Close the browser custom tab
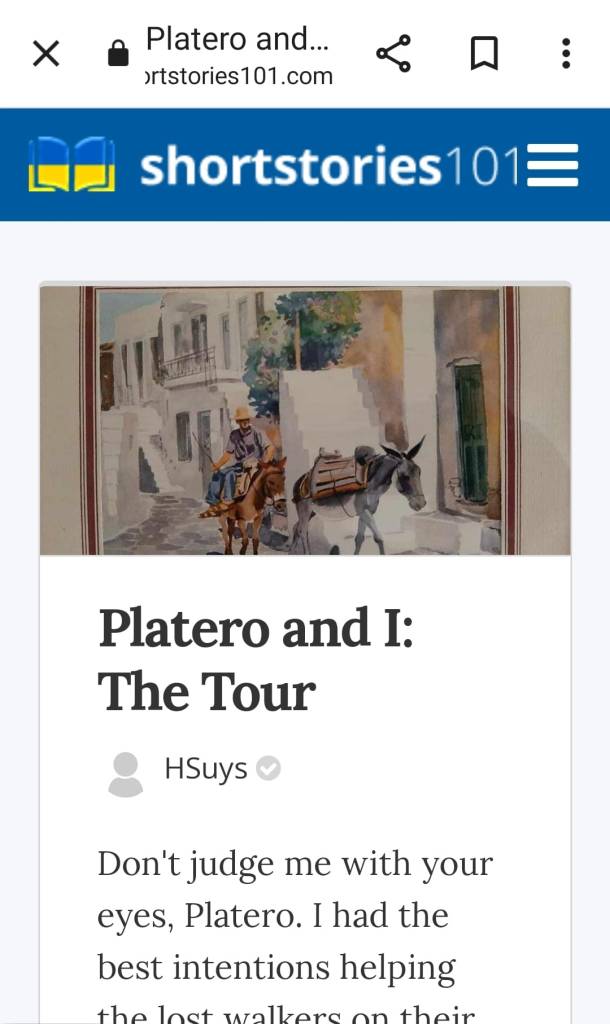The height and width of the screenshot is (1024, 610). coord(46,54)
